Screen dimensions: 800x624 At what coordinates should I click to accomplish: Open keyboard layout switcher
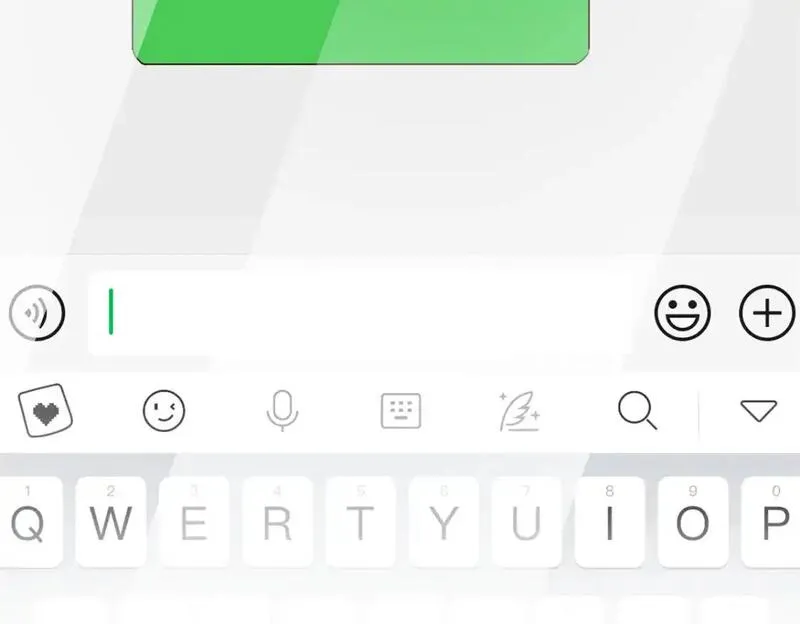401,410
